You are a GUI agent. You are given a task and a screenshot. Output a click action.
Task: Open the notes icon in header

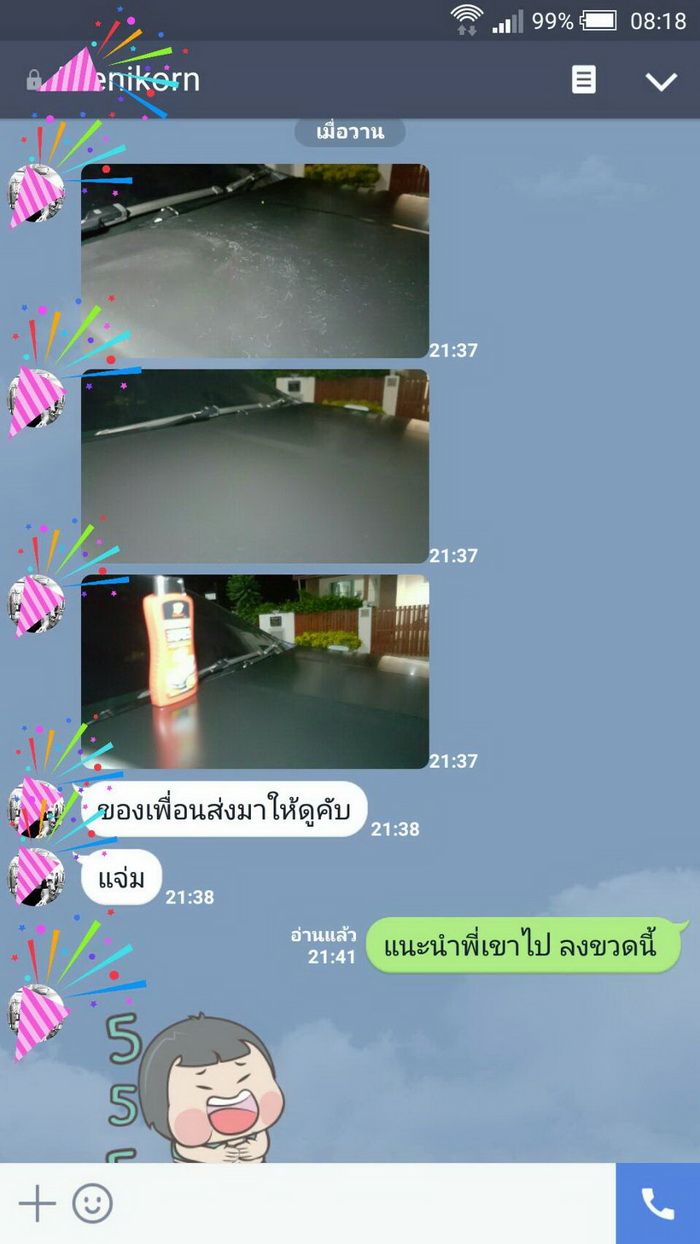click(x=584, y=80)
